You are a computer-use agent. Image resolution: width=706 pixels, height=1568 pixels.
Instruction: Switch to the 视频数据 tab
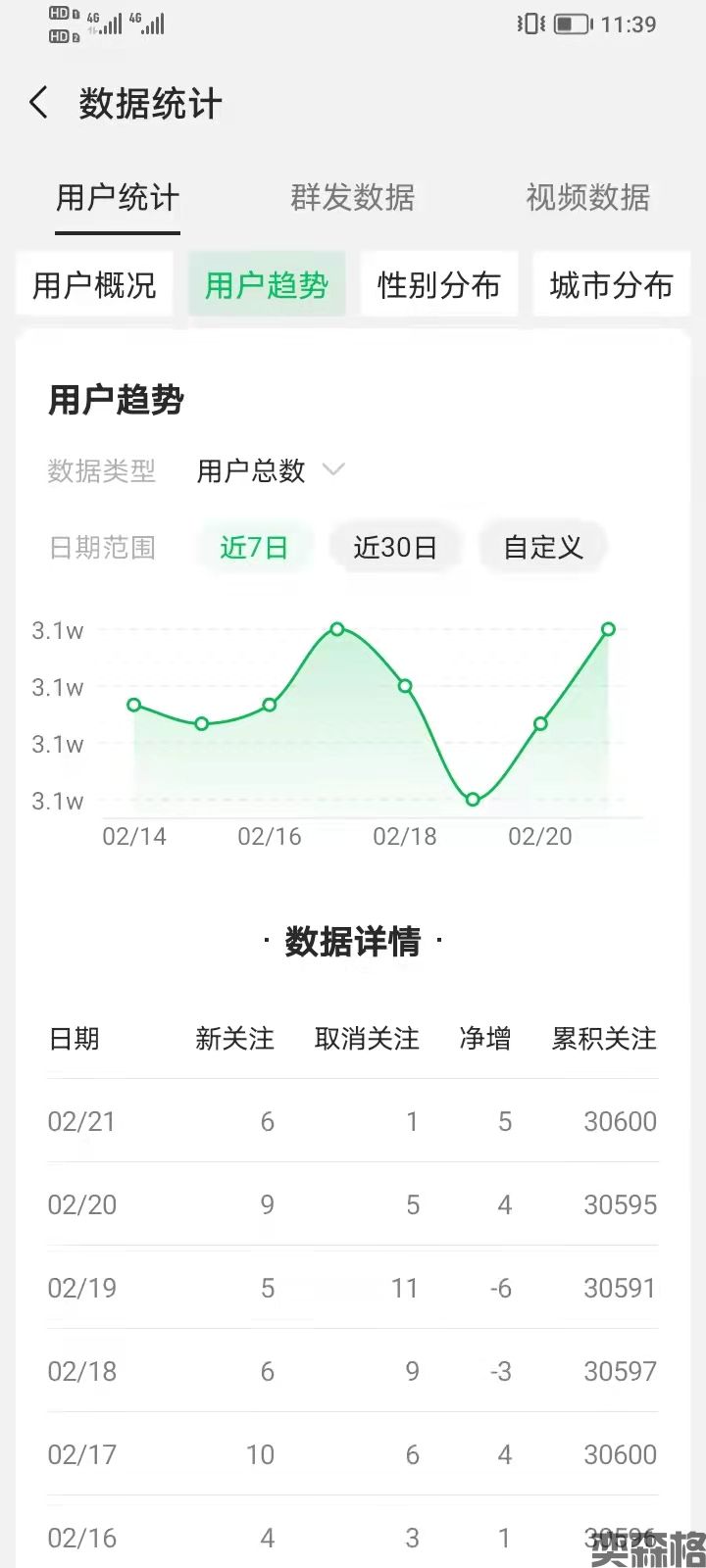[587, 198]
